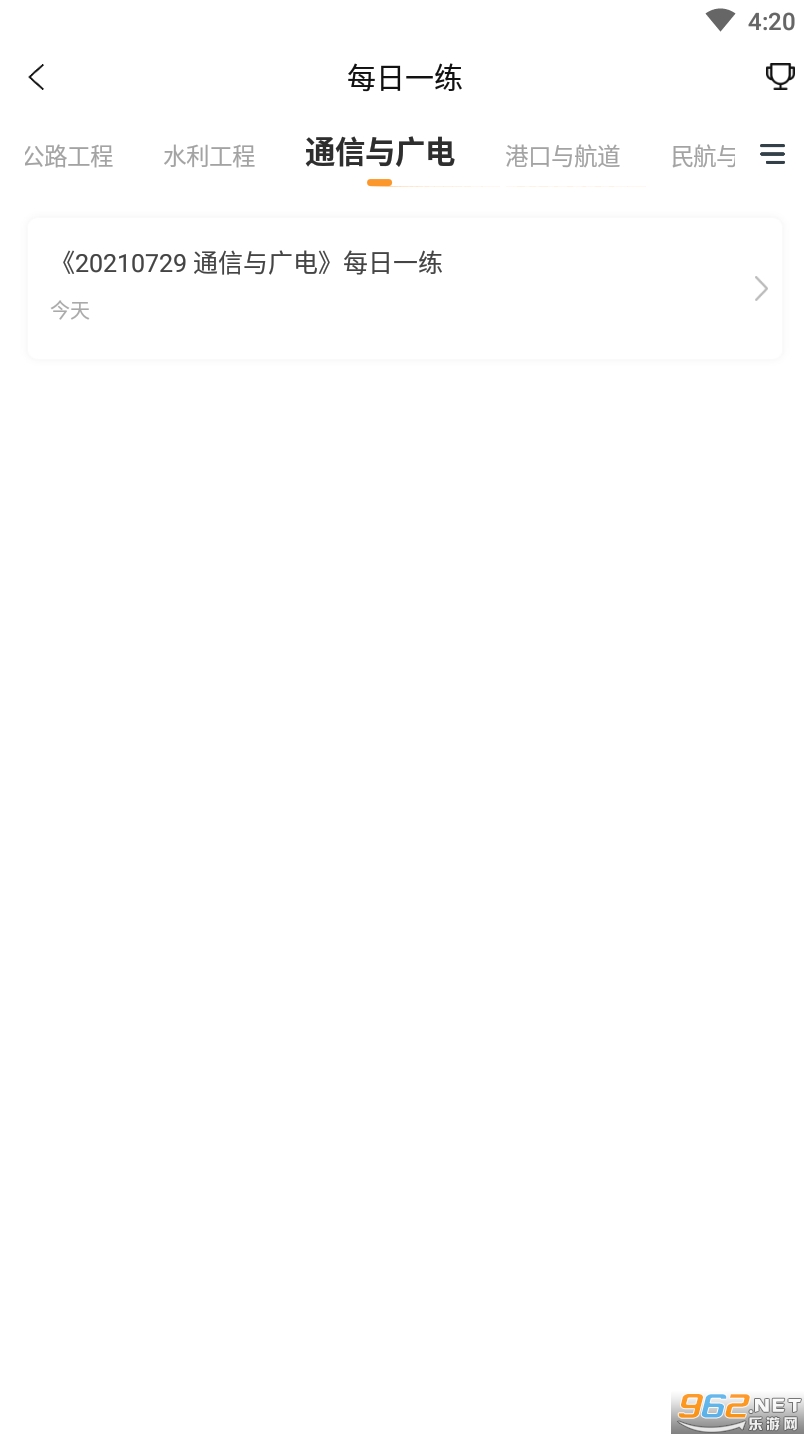
Task: Switch to the 公路工程 tab
Action: coord(68,156)
